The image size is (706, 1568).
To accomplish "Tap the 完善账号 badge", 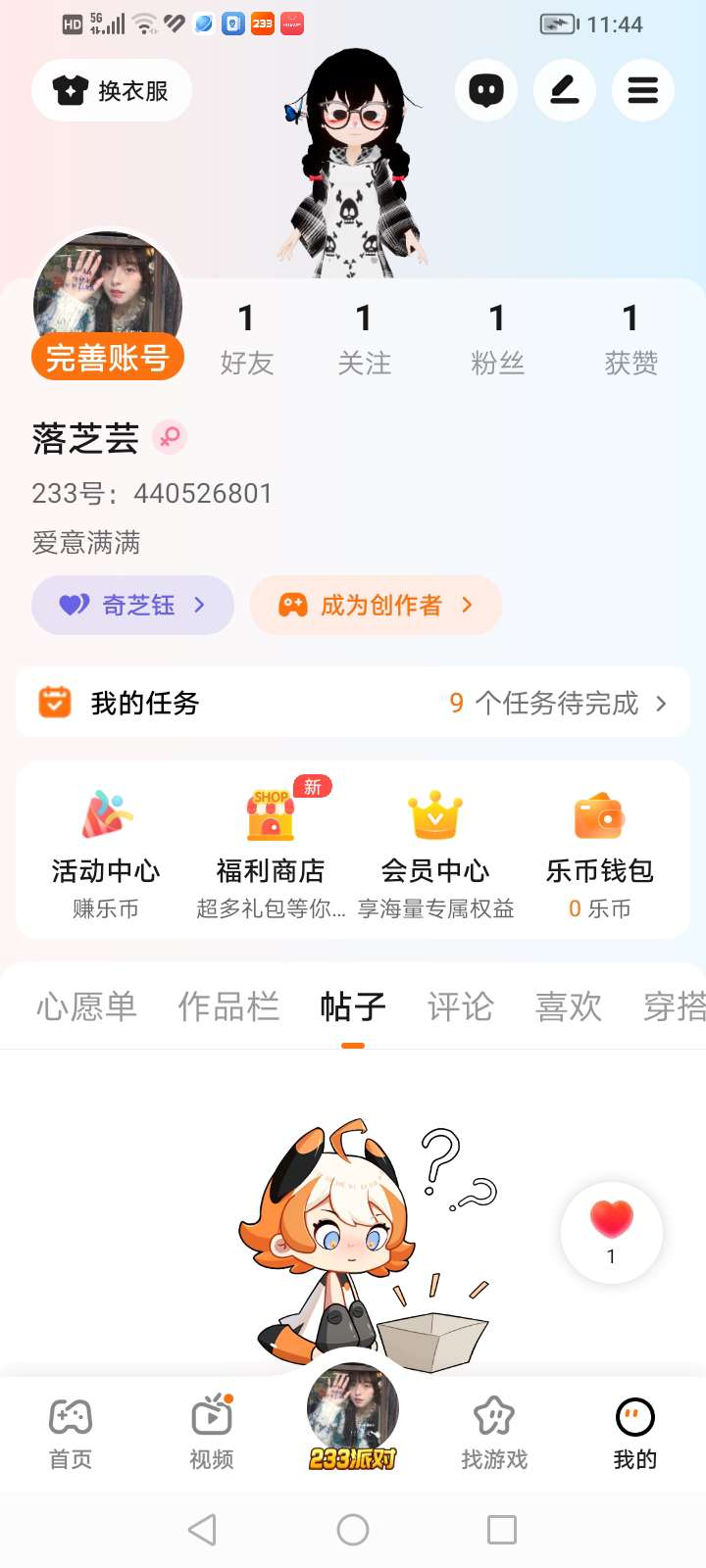I will [x=108, y=359].
